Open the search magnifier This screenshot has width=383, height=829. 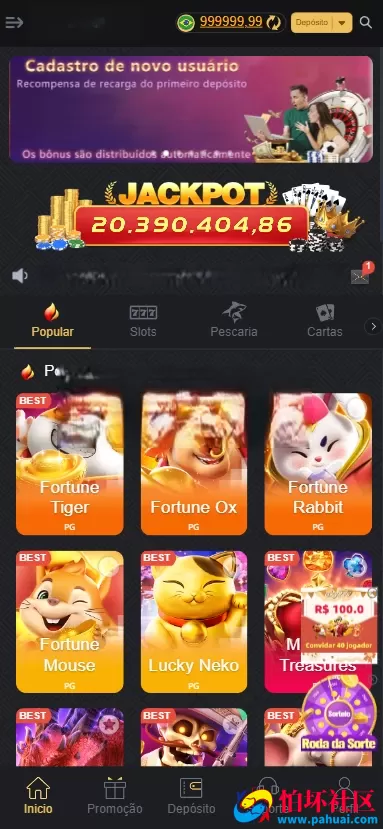[366, 22]
